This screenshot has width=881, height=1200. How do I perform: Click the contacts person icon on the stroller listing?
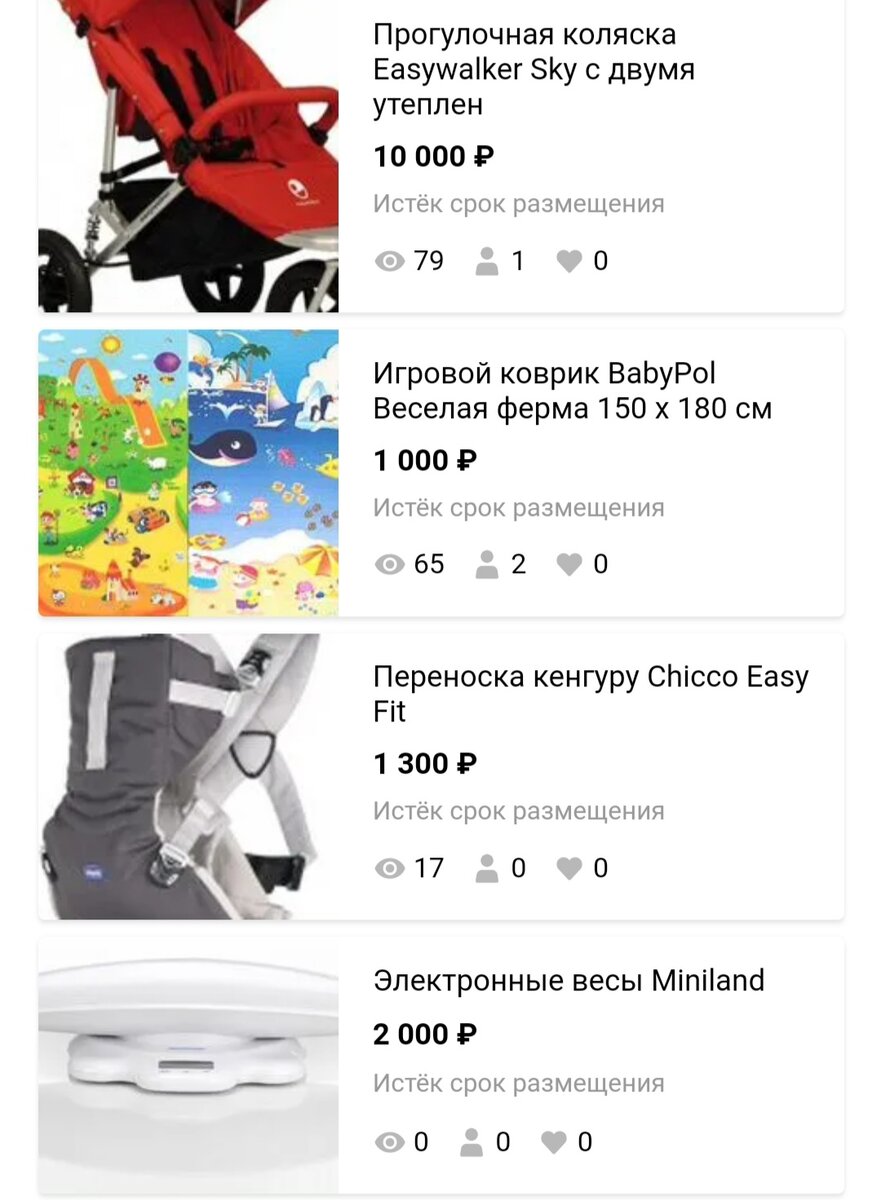487,260
